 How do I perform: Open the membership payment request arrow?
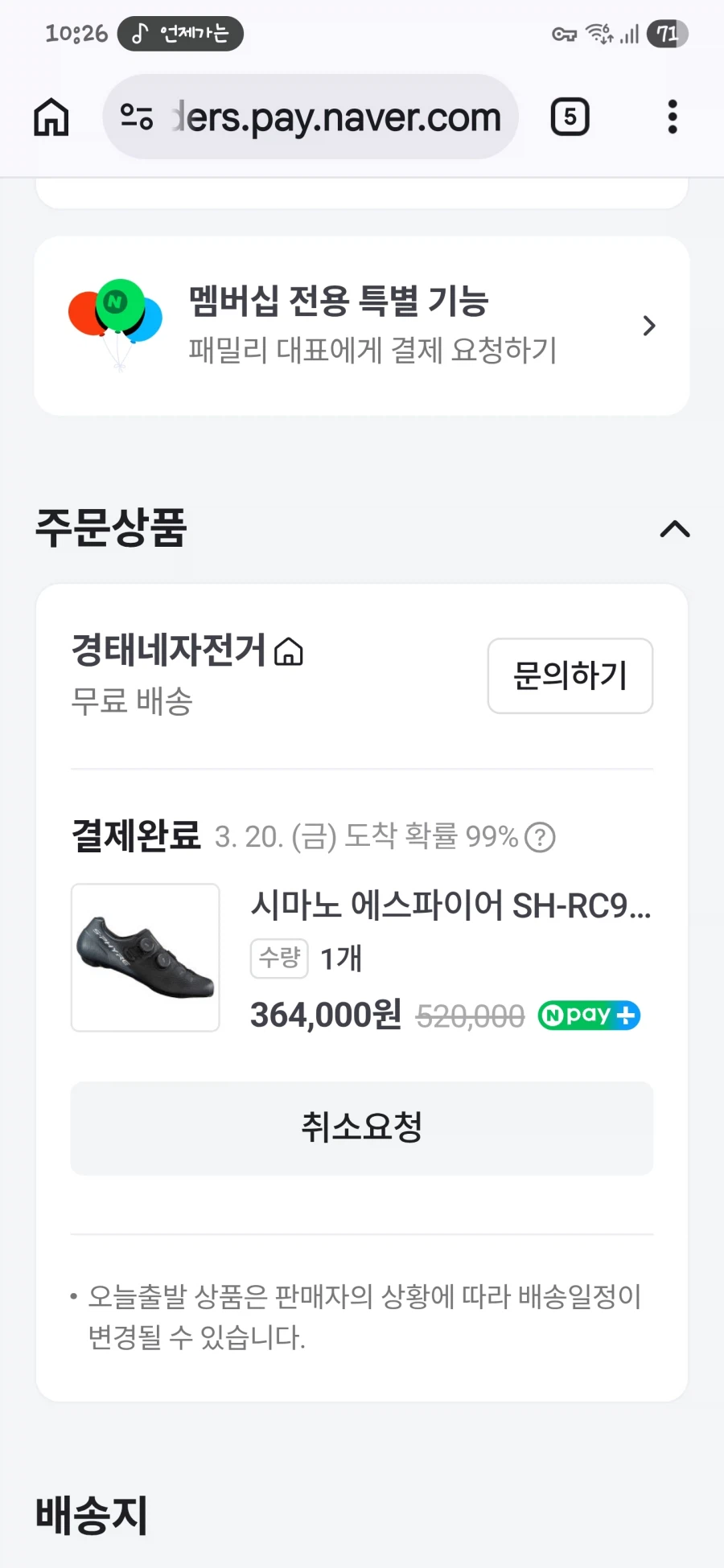[x=648, y=326]
